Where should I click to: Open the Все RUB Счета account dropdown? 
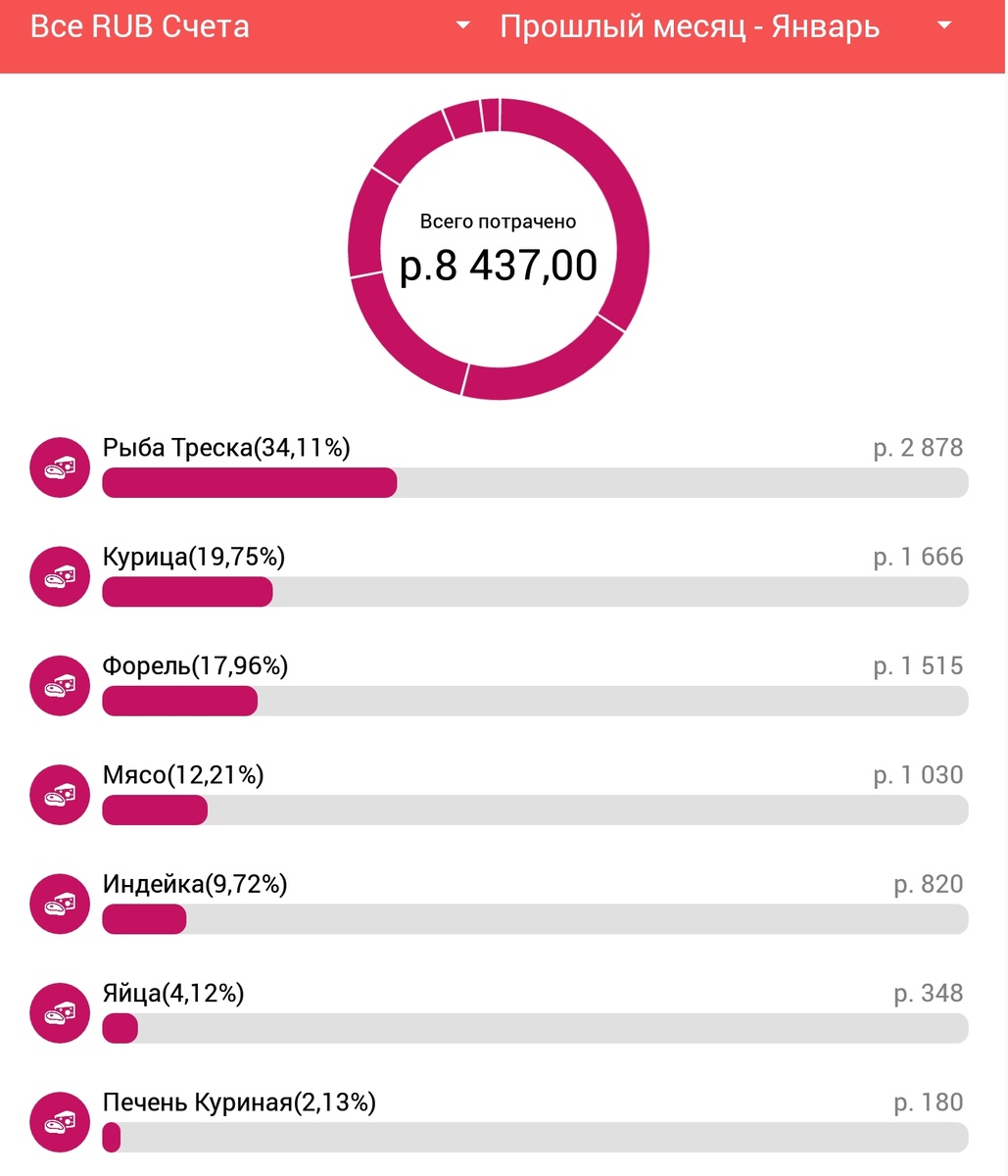coord(251,26)
